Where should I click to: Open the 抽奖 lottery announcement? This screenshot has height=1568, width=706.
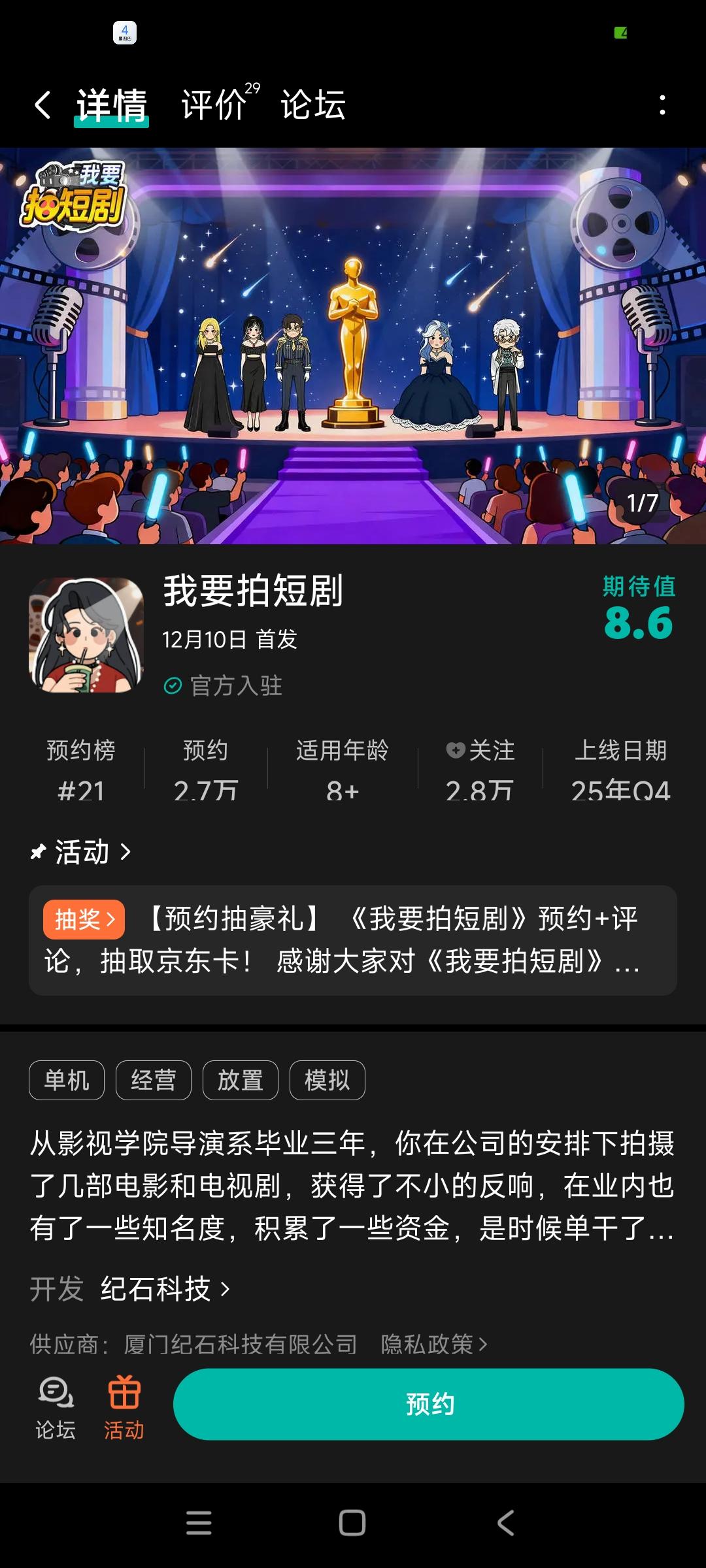point(82,919)
